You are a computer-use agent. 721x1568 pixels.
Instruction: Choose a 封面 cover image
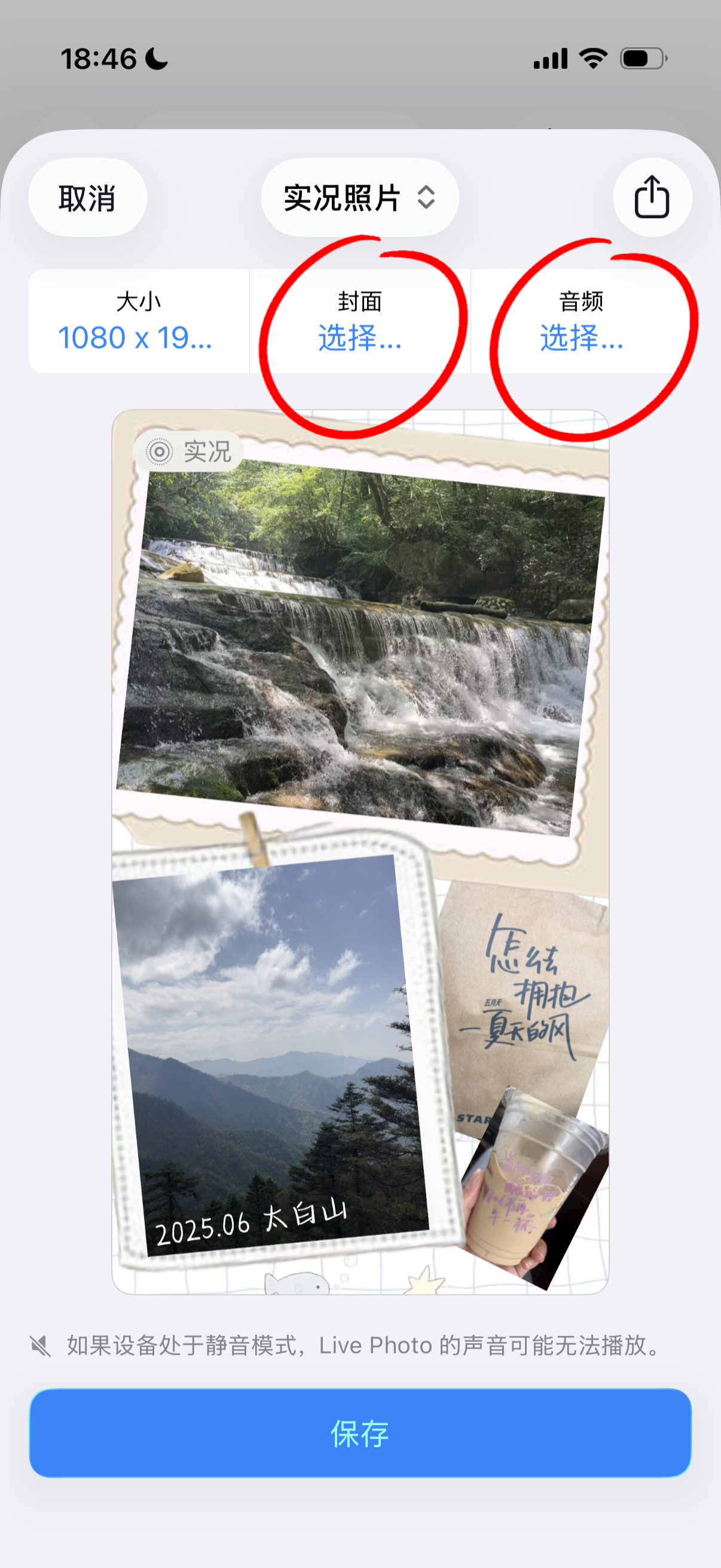359,321
